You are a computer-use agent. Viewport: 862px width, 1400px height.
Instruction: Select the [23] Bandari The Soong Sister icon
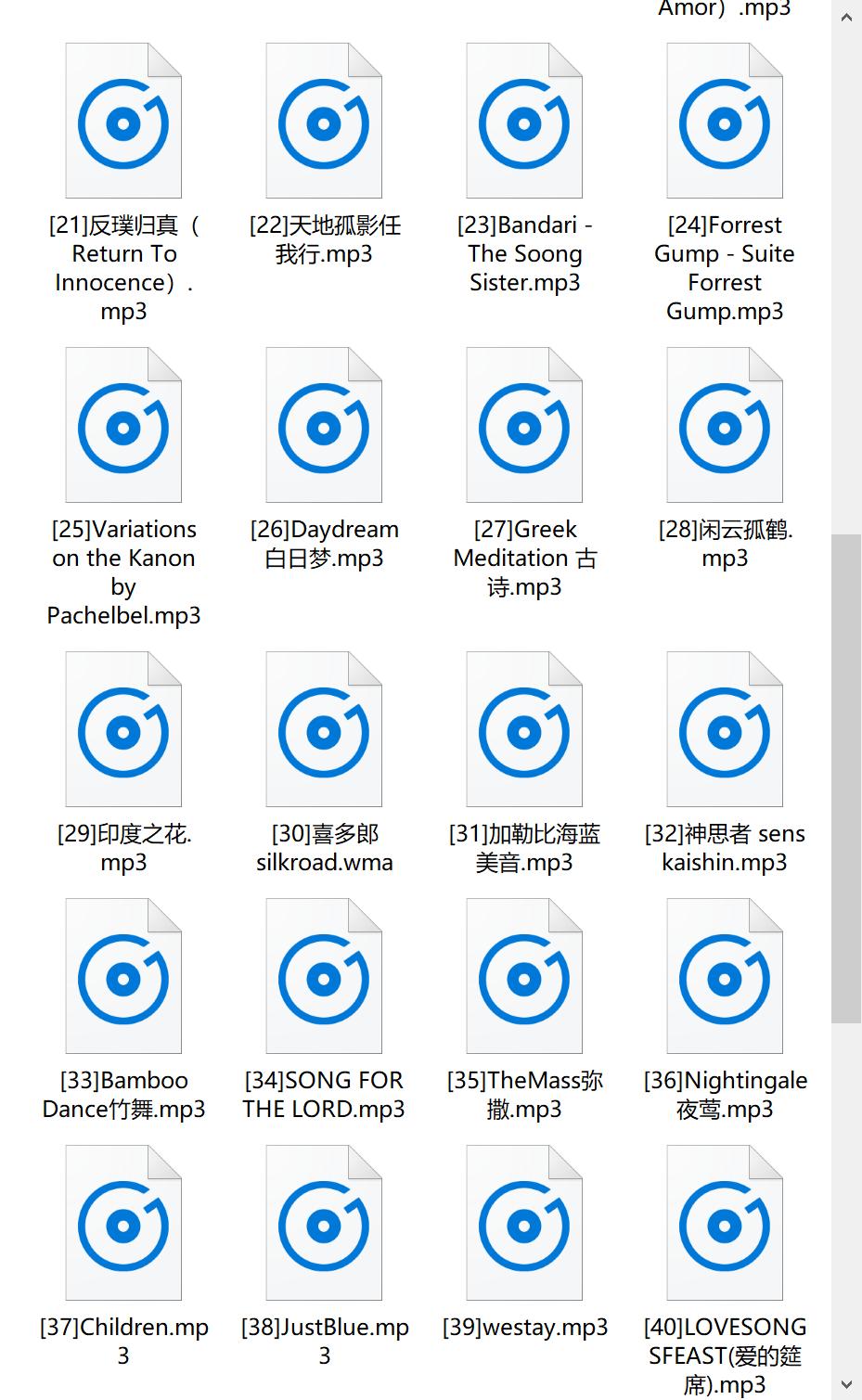524,122
